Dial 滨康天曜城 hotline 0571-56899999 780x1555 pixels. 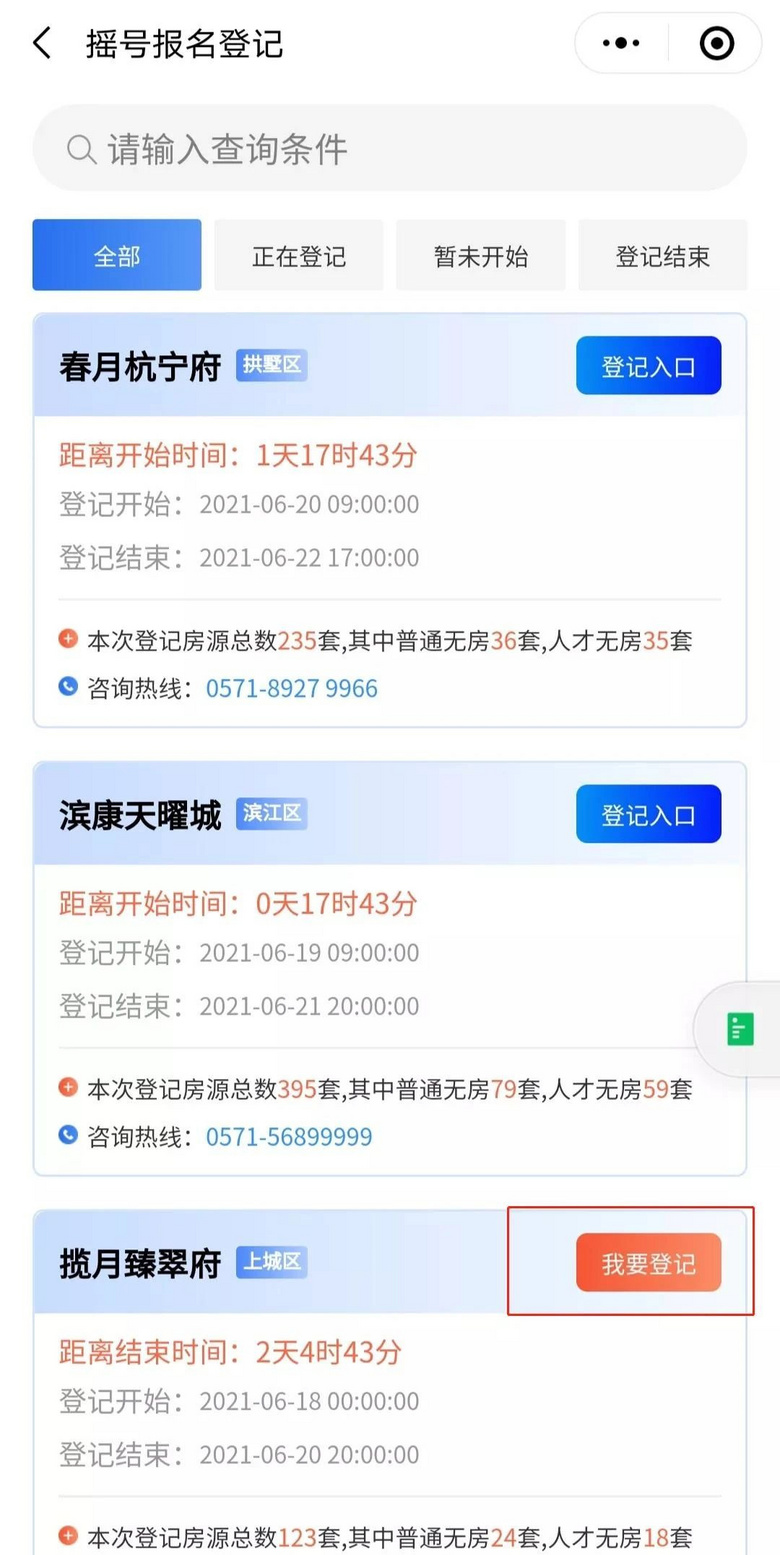pos(289,1136)
